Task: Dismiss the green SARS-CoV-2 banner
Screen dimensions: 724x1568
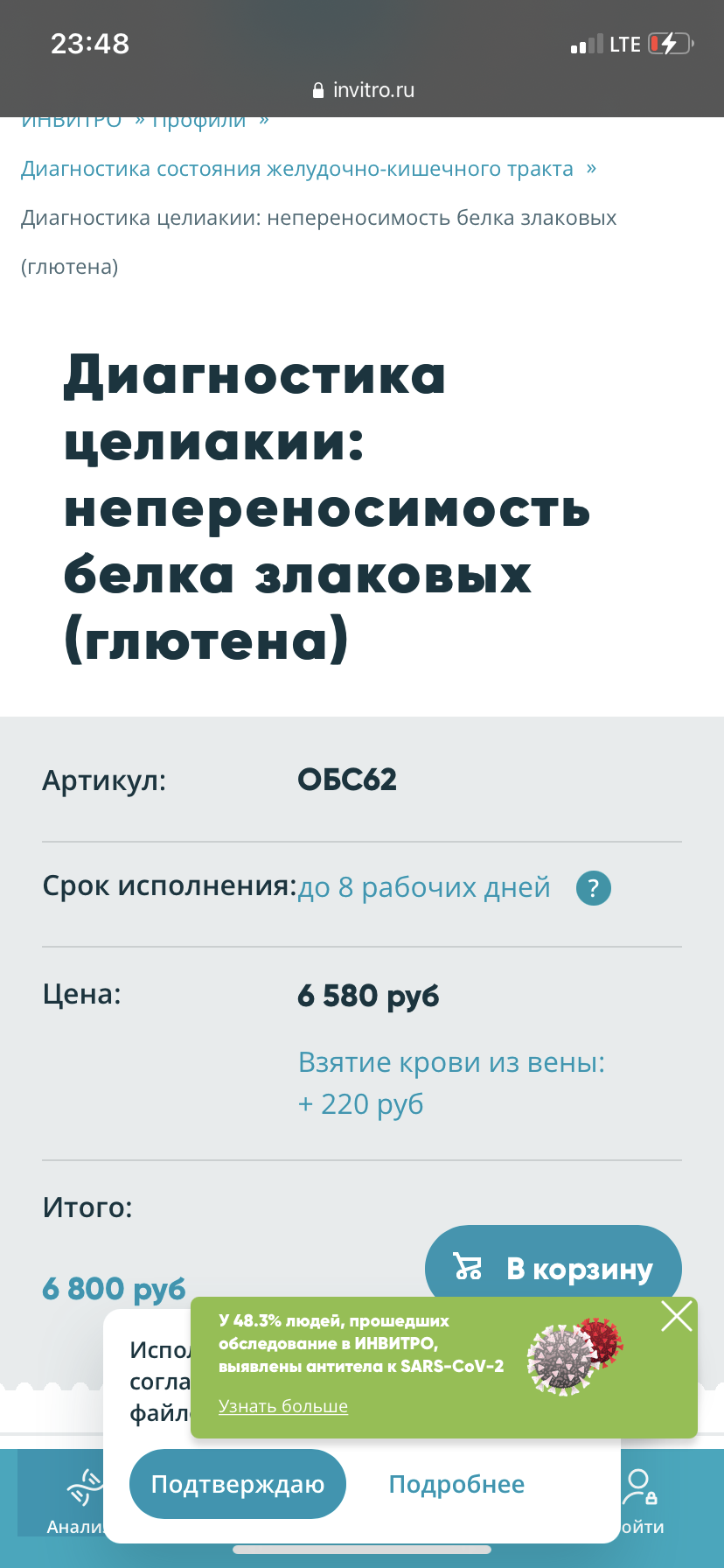Action: 677,1316
